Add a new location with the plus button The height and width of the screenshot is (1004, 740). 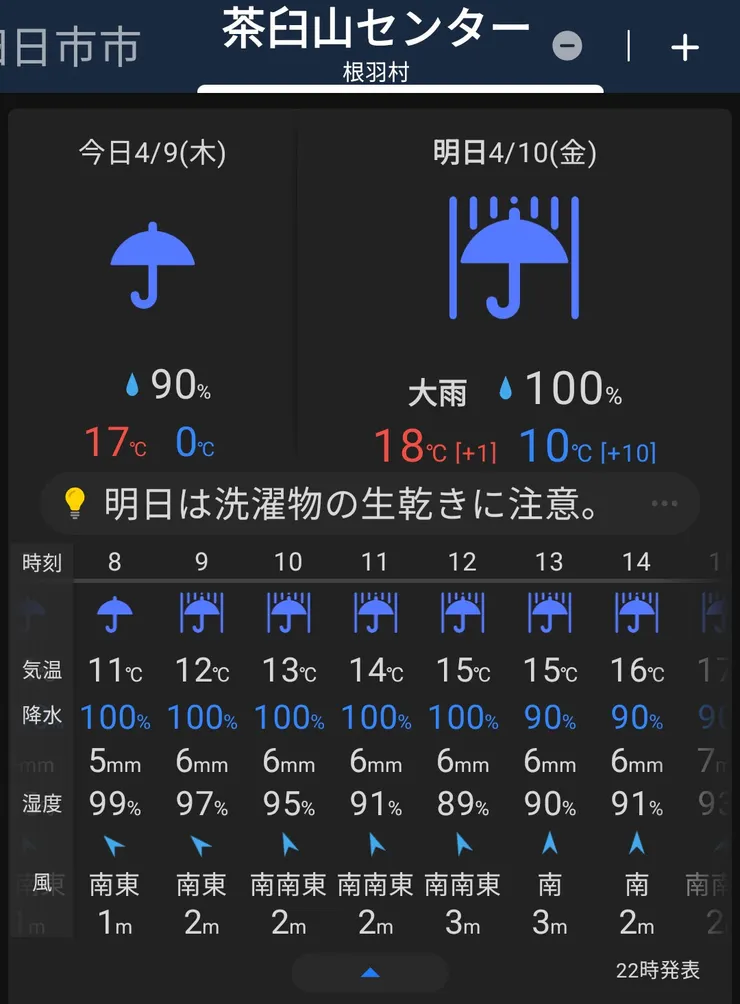point(684,46)
